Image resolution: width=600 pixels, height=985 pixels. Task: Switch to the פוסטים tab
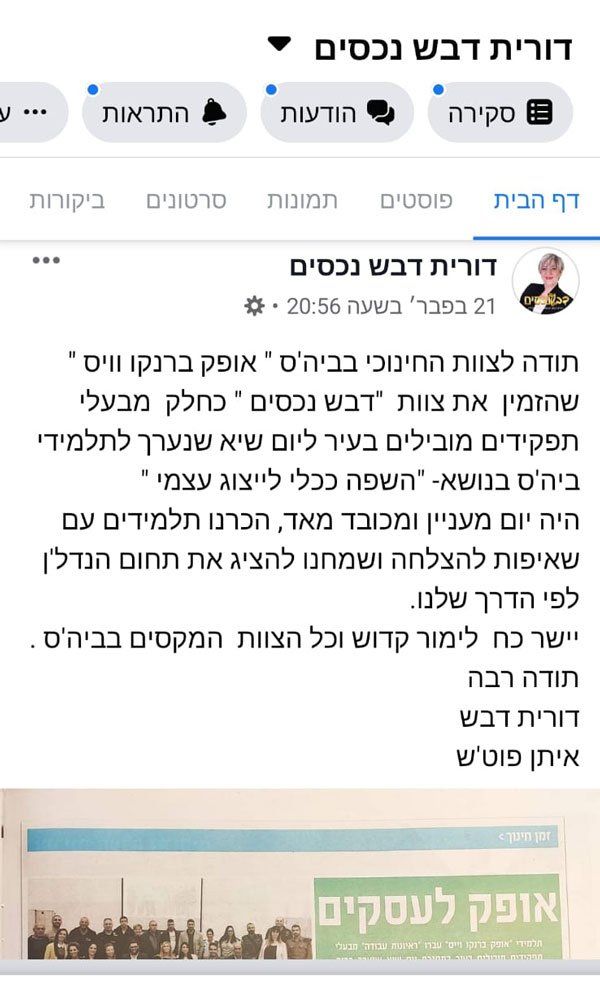click(416, 201)
